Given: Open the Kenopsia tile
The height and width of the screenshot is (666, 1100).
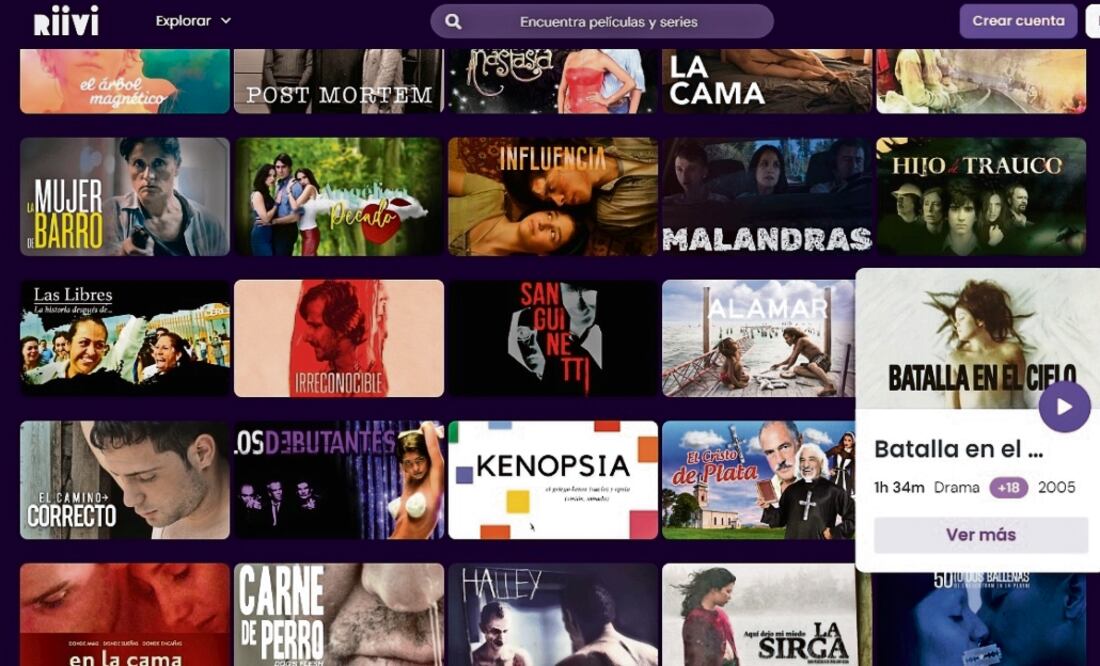Looking at the screenshot, I should tap(552, 480).
